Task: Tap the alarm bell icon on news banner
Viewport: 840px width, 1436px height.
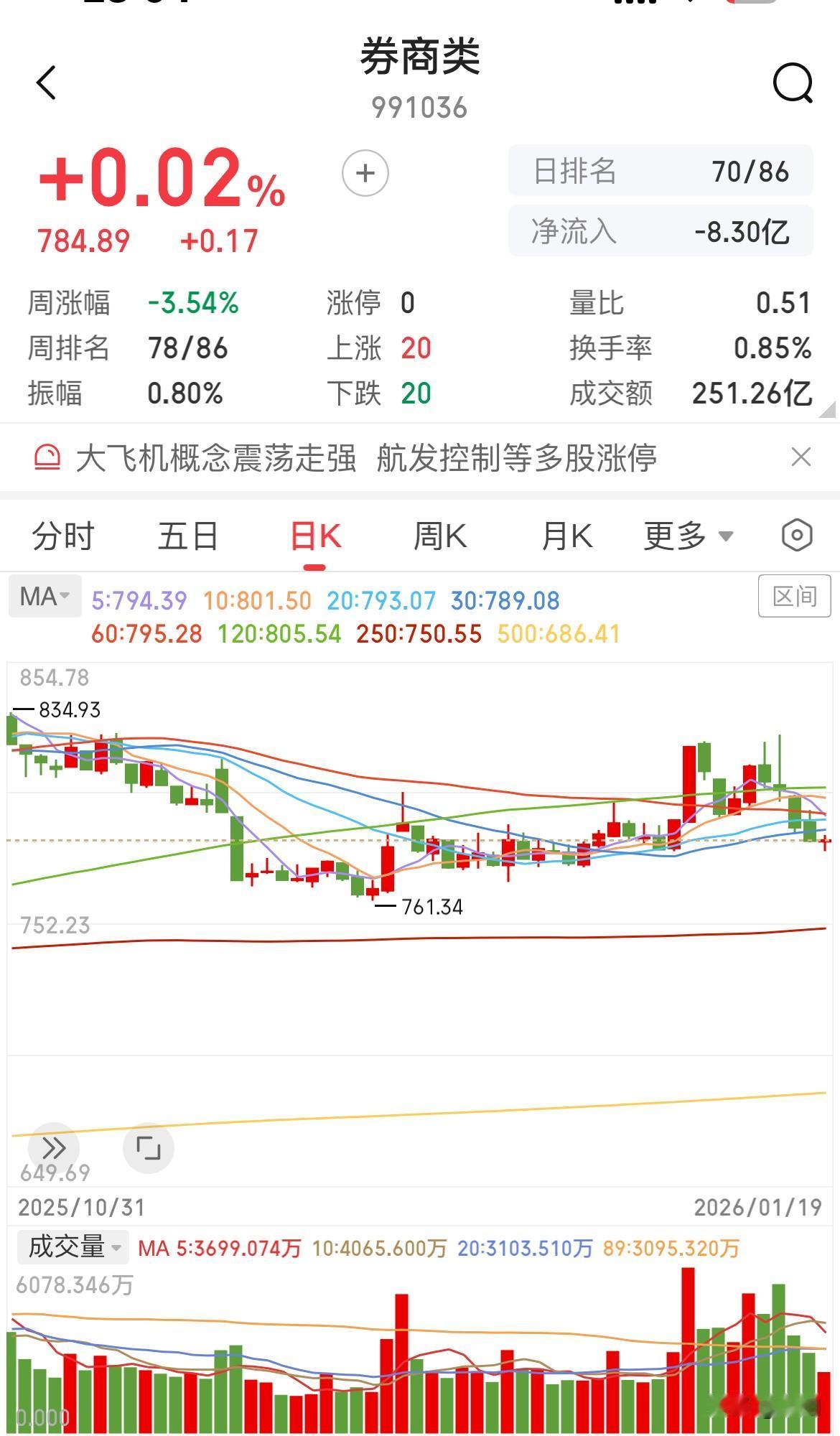Action: (46, 457)
